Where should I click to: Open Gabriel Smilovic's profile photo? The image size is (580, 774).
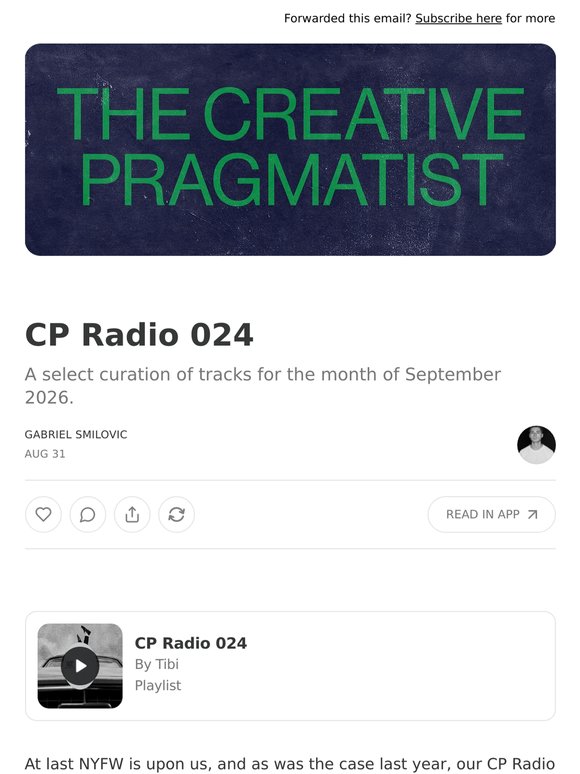(537, 445)
